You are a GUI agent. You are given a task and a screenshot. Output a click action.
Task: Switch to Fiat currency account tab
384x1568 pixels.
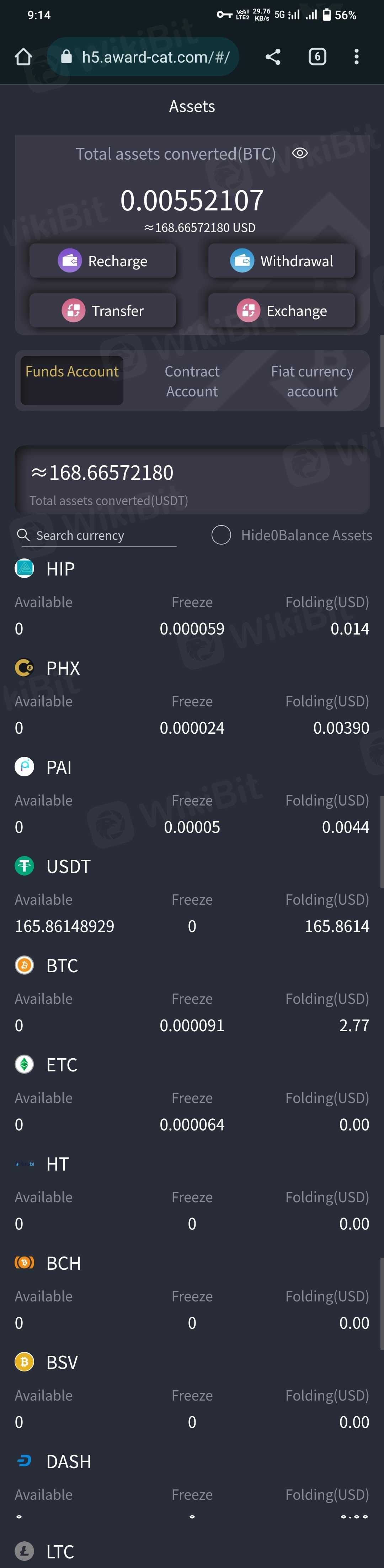pos(312,381)
